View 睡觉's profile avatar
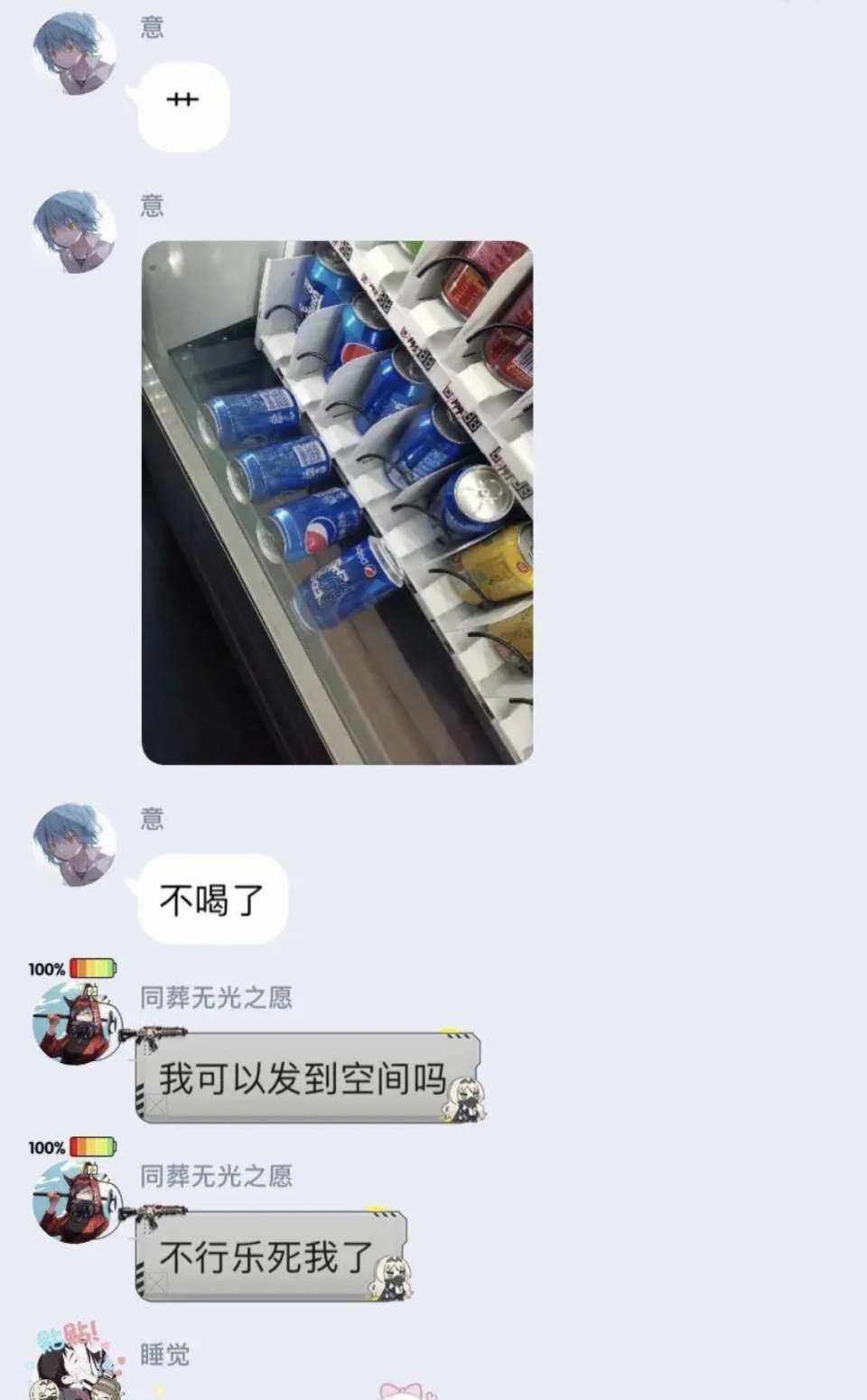867x1400 pixels. [x=74, y=1368]
